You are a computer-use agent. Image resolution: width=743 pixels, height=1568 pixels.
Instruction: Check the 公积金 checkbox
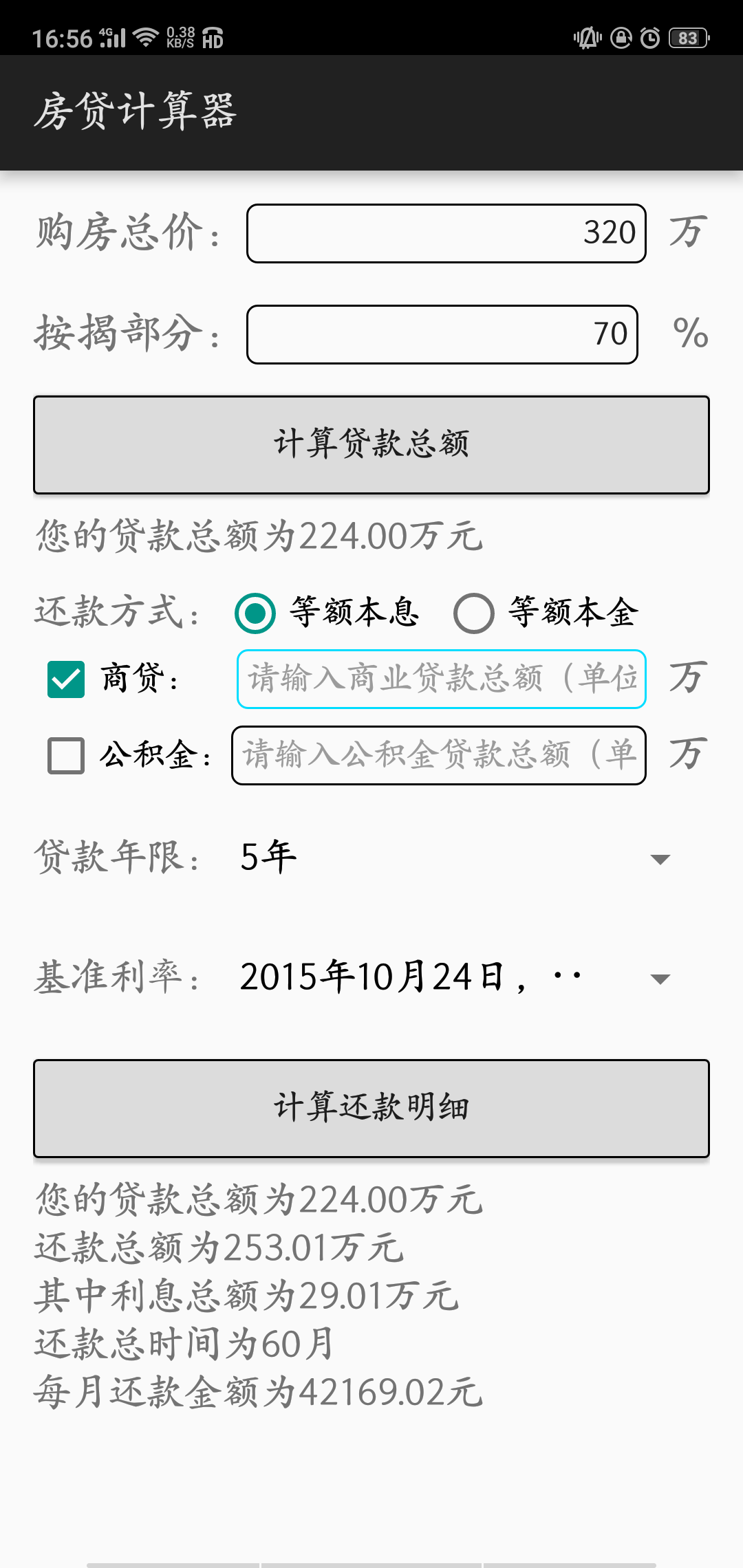point(66,755)
